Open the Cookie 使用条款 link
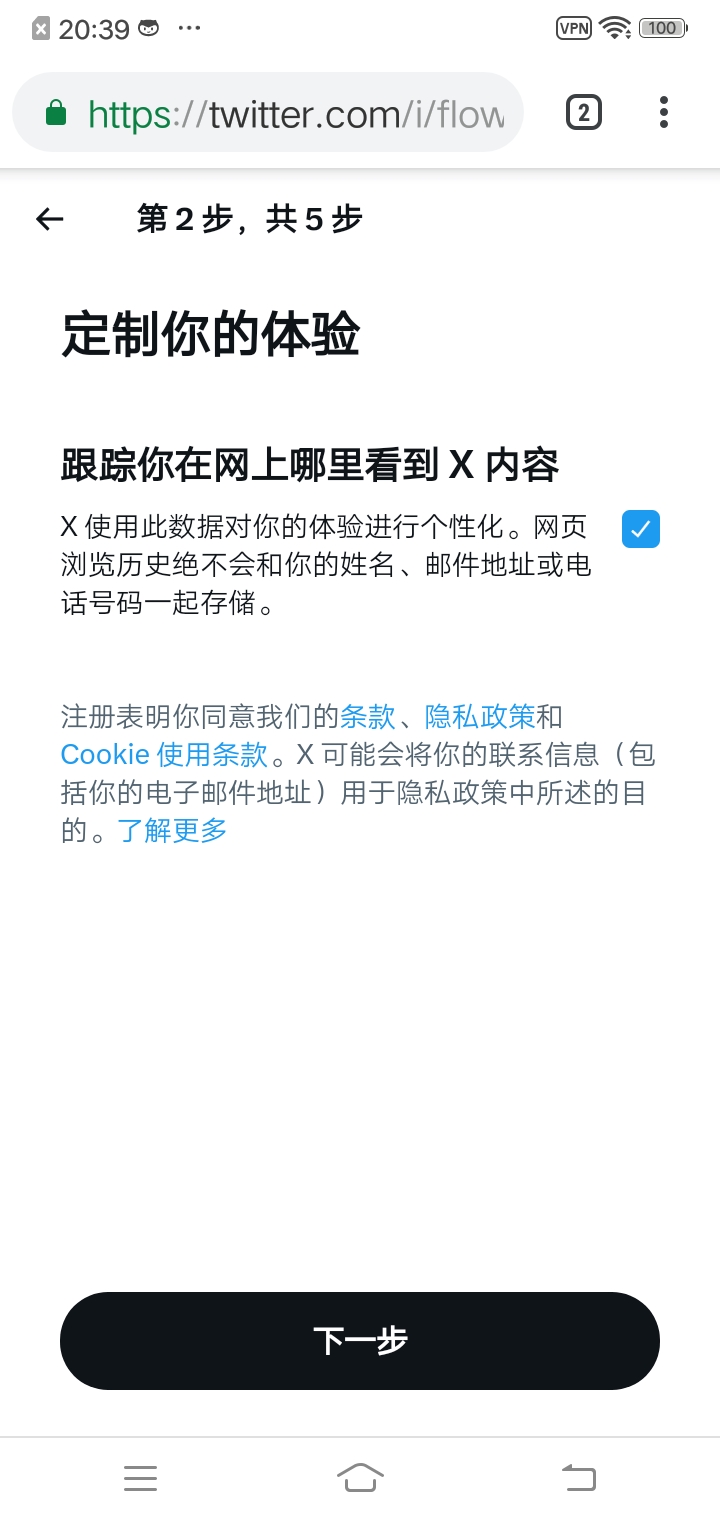Image resolution: width=720 pixels, height=1520 pixels. 164,754
